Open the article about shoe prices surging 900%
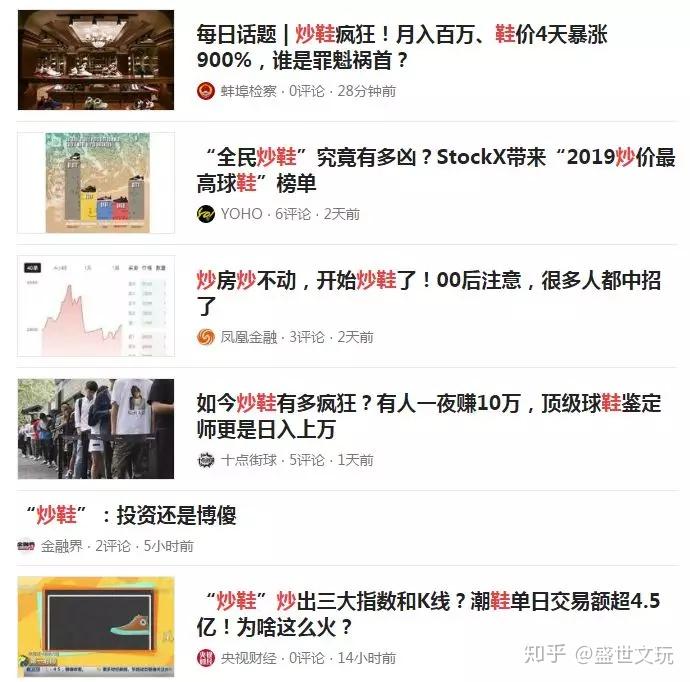Viewport: 690px width, 682px height. [x=402, y=47]
